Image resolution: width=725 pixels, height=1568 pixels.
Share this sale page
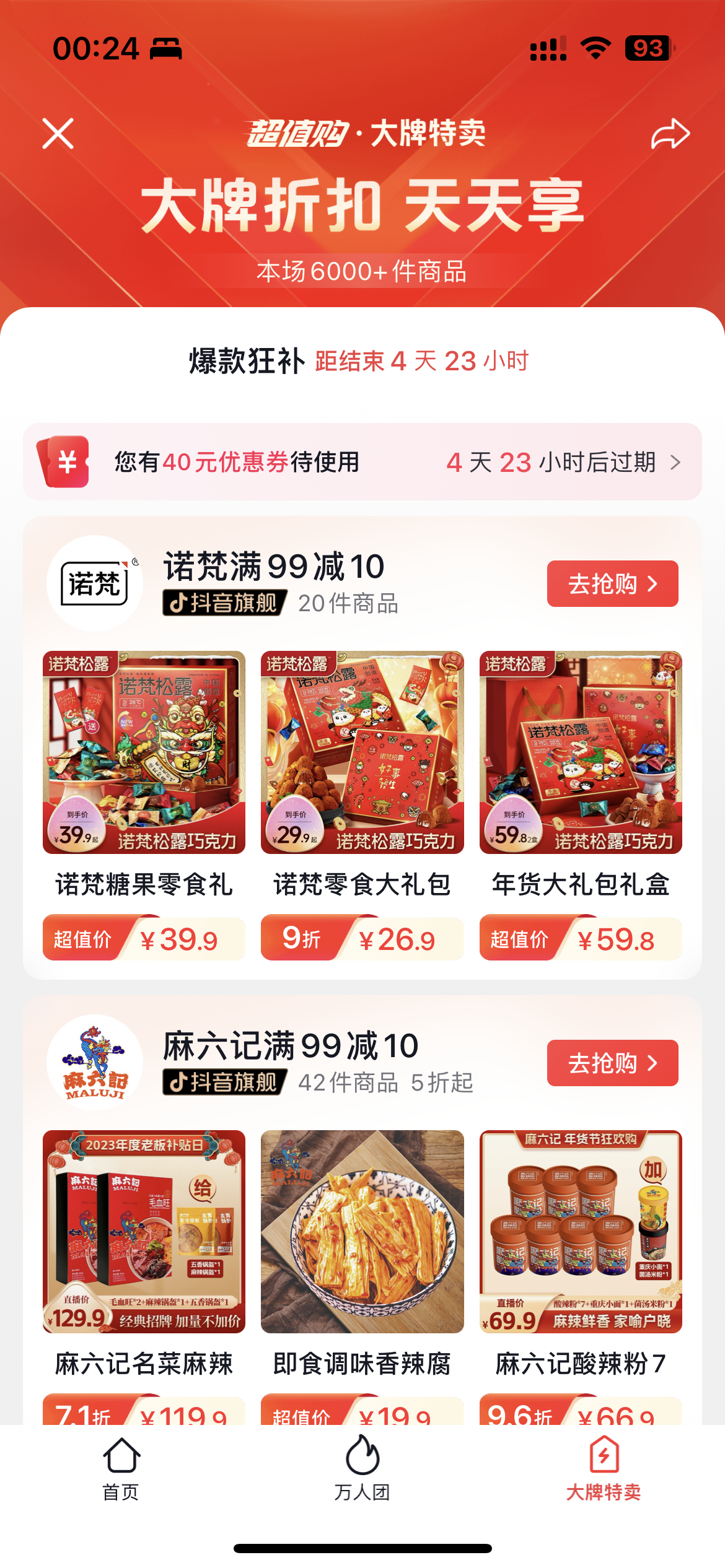(670, 134)
